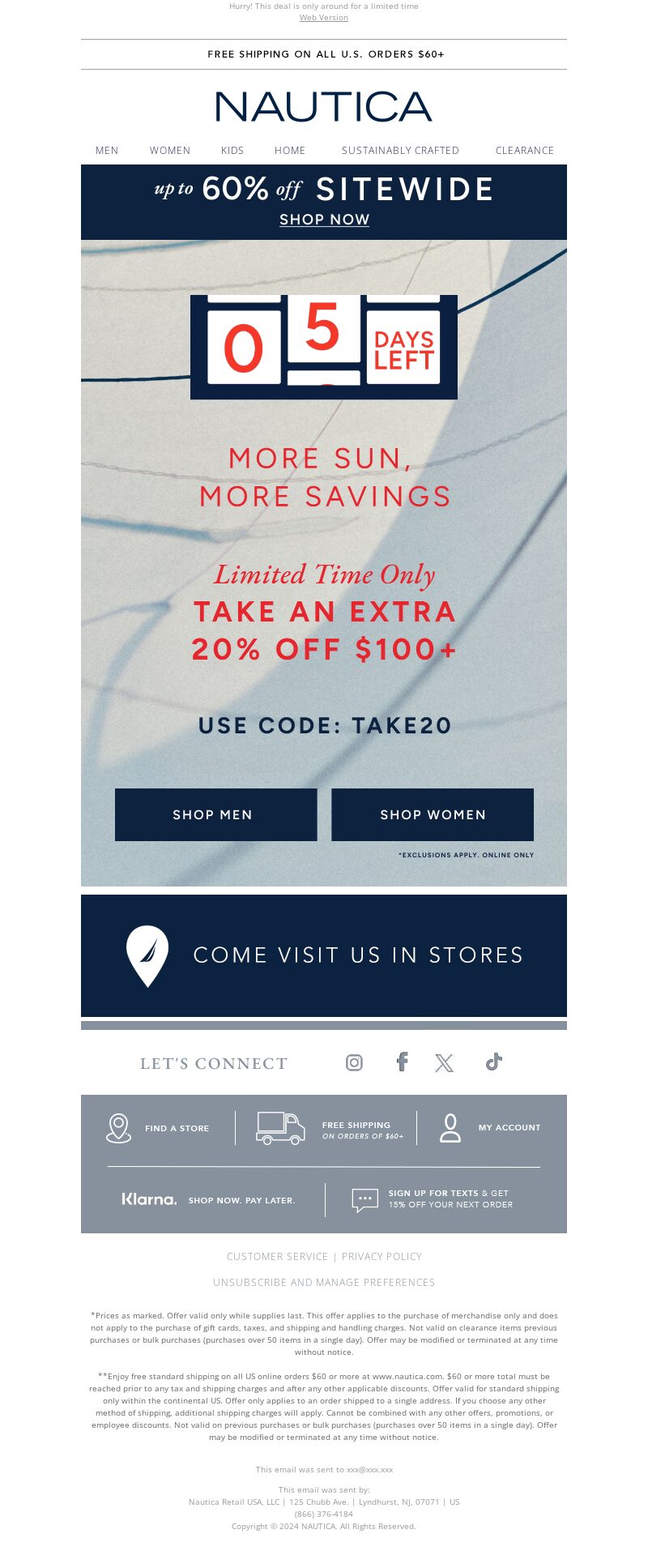Click SHOP NOW under the 60% off banner
The image size is (648, 1568).
[x=324, y=219]
